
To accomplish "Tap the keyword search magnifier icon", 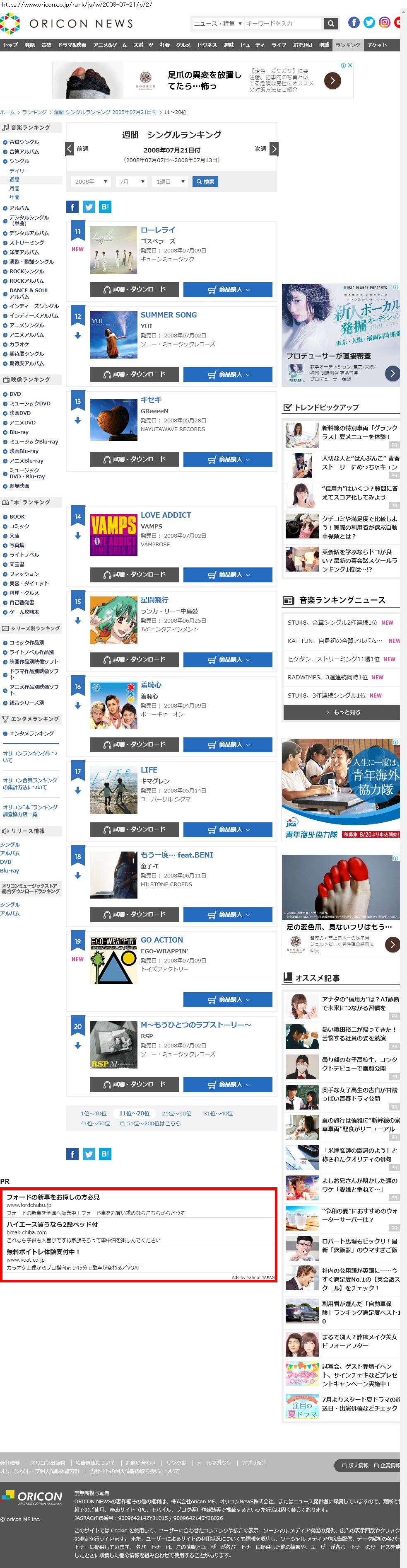I will click(330, 24).
